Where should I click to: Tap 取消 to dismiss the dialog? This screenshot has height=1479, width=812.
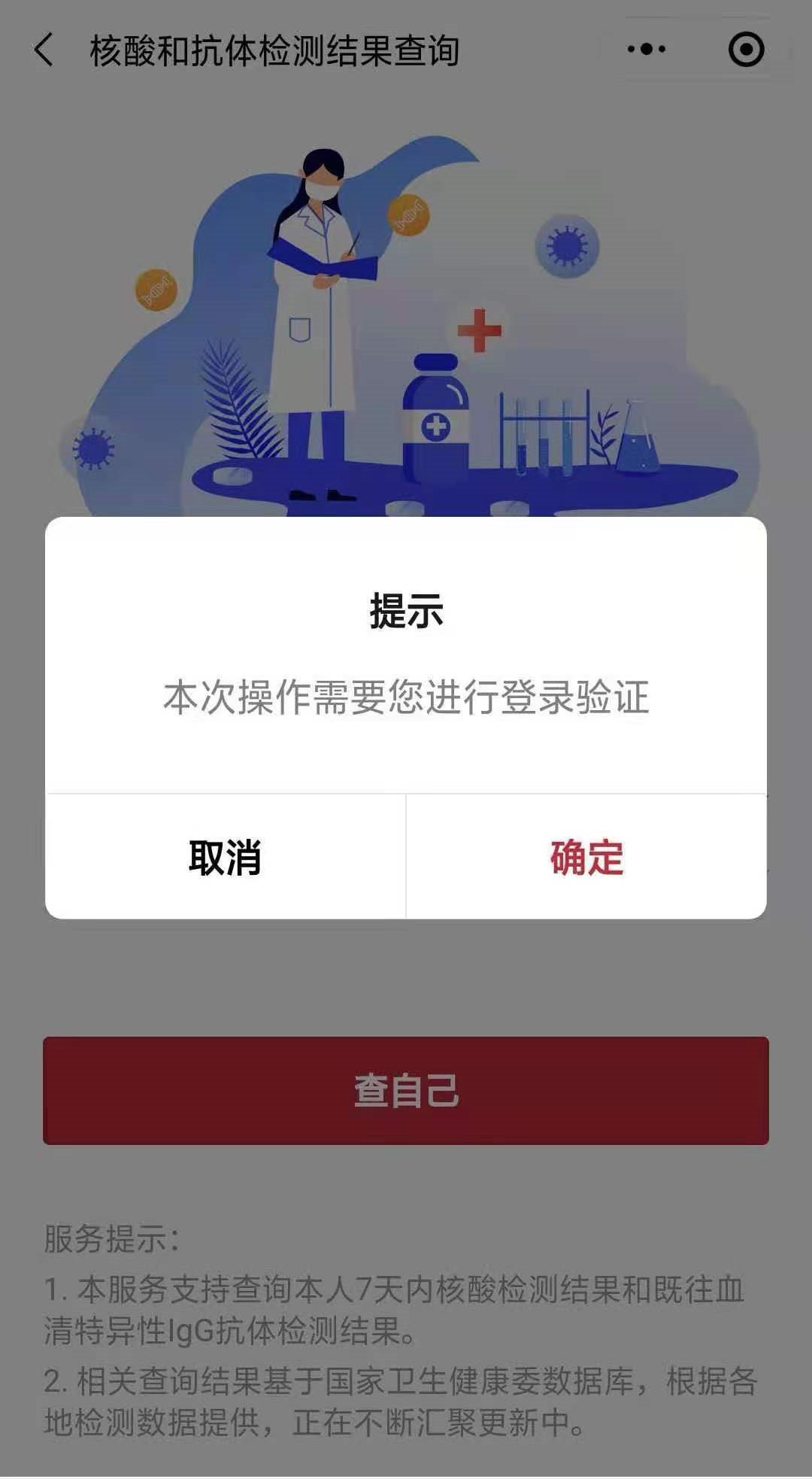tap(225, 857)
